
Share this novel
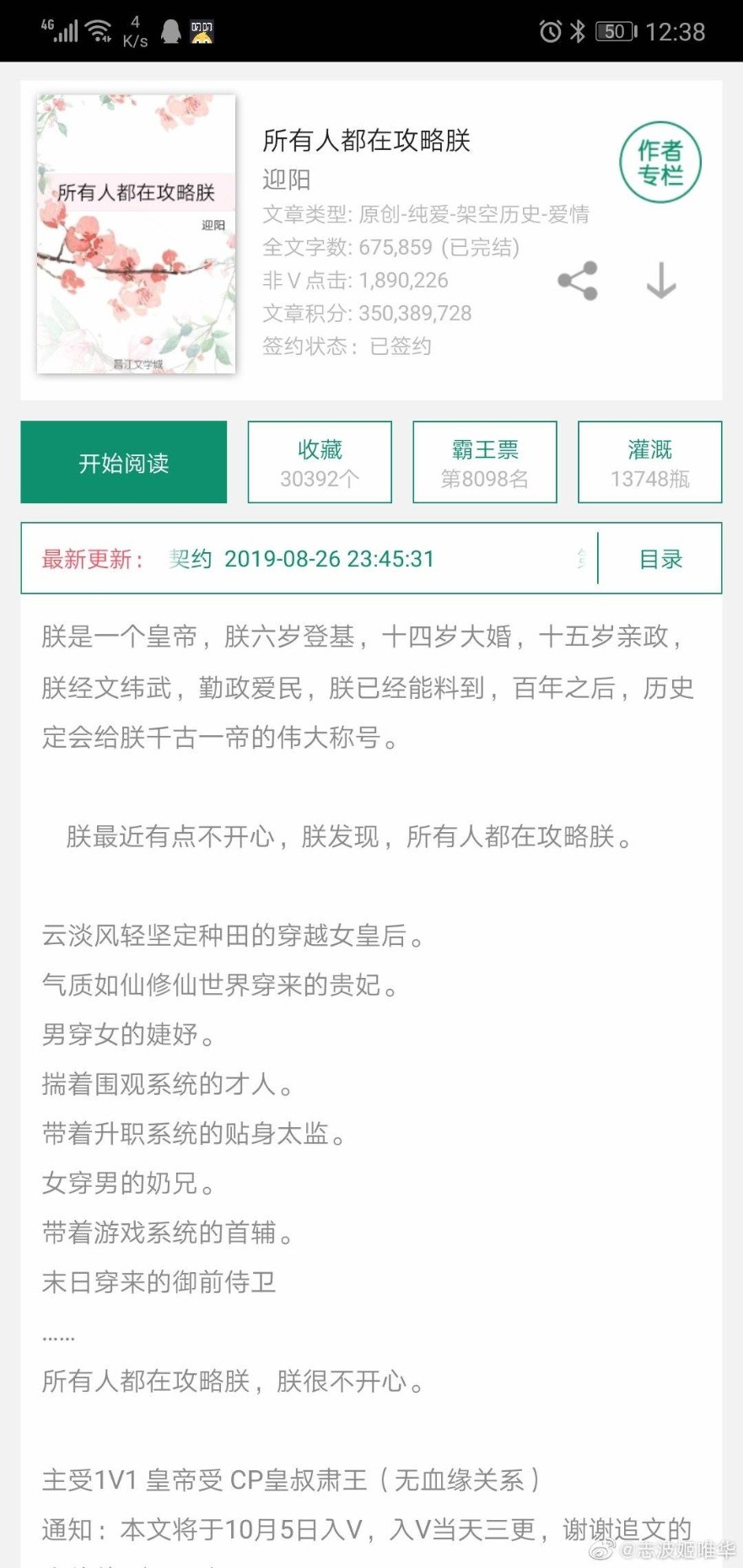click(x=578, y=281)
